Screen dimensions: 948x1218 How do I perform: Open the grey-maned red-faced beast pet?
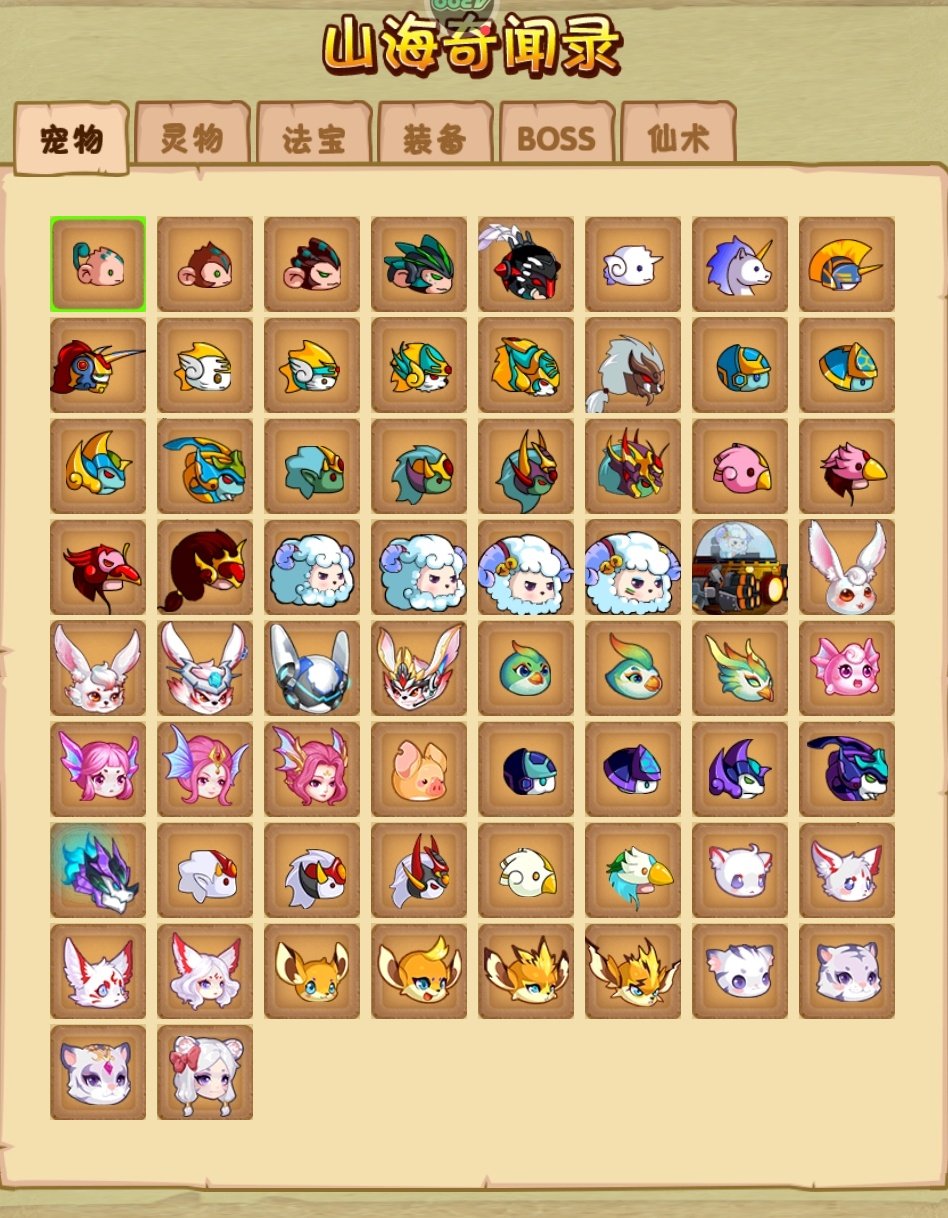coord(633,365)
